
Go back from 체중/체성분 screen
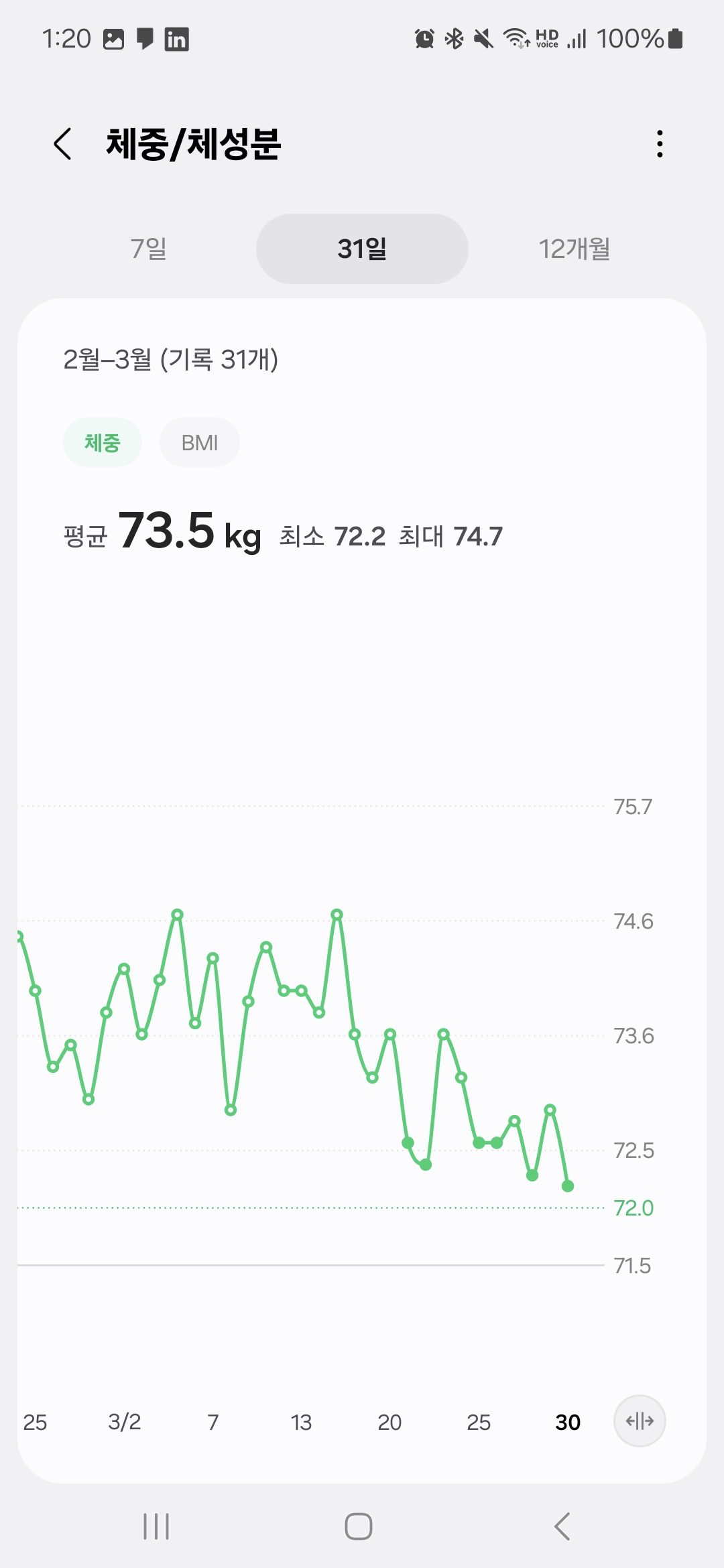(x=62, y=144)
